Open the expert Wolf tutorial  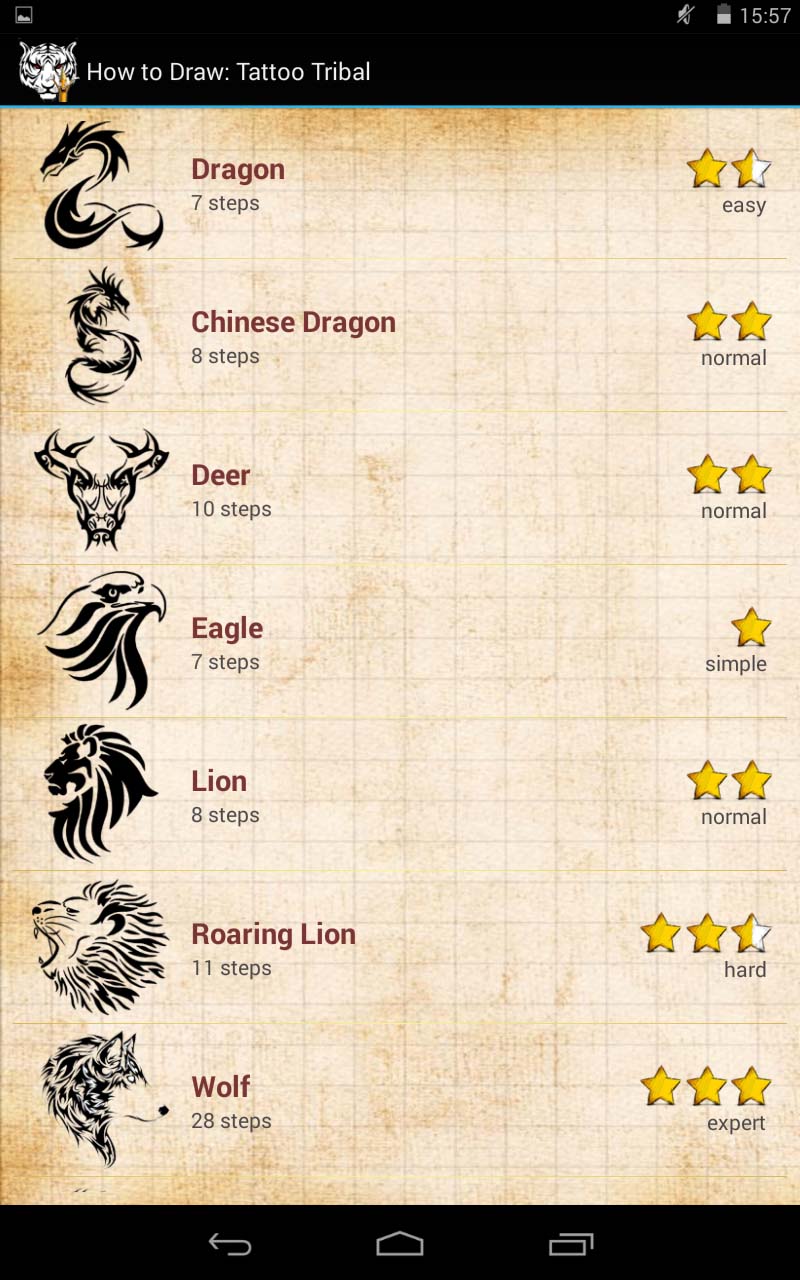click(x=400, y=1102)
